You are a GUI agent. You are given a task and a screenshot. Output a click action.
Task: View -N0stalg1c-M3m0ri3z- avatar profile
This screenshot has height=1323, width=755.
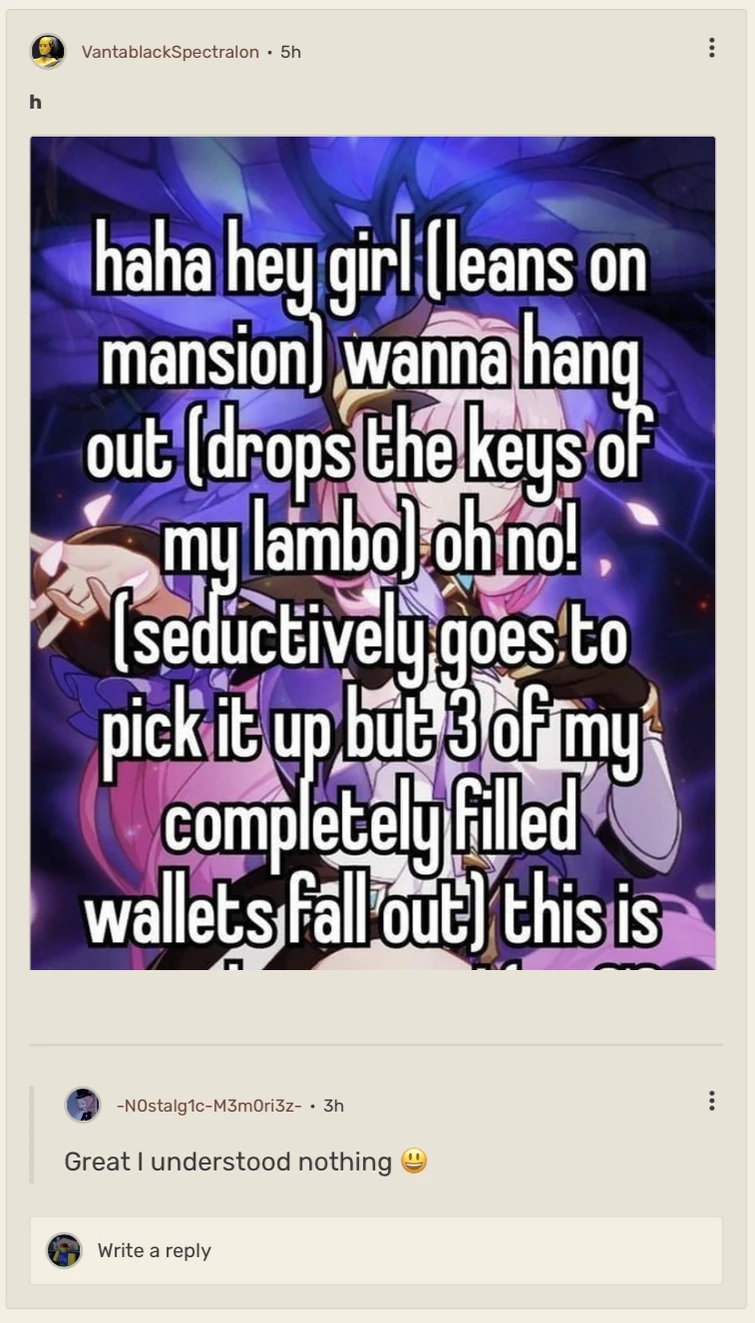coord(83,1105)
